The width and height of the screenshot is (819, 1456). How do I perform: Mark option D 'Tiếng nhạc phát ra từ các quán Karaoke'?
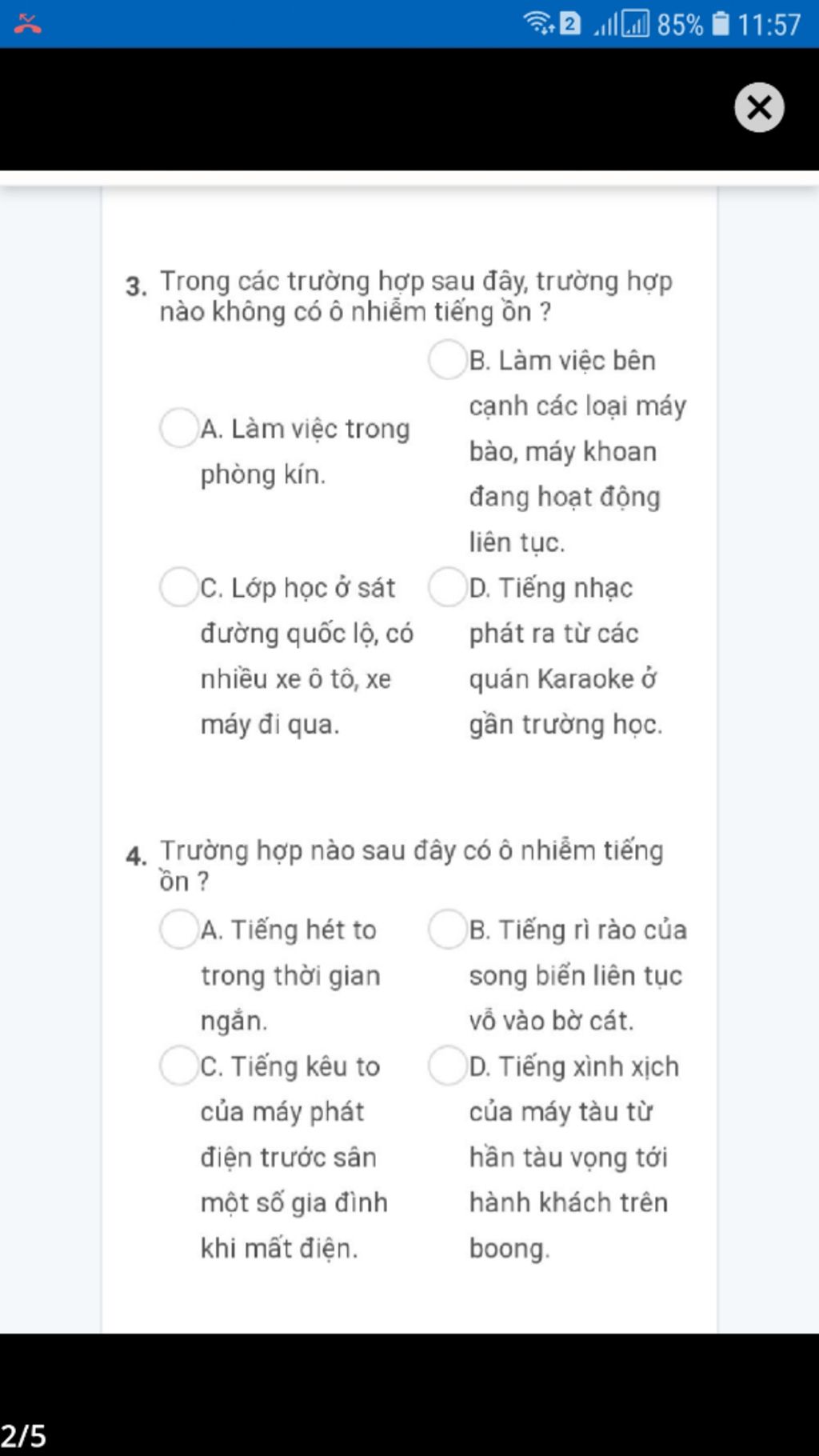pos(447,587)
